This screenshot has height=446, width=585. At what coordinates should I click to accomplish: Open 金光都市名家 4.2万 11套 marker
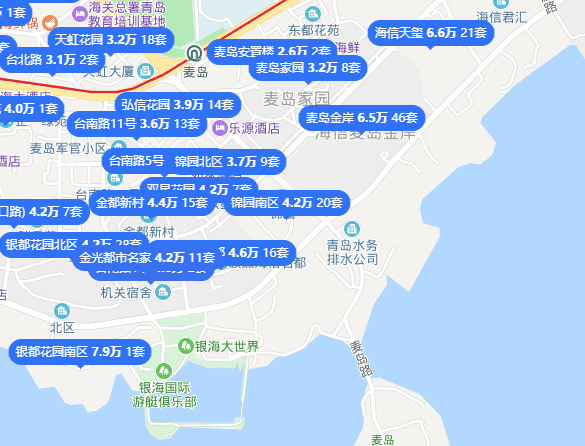coord(147,258)
